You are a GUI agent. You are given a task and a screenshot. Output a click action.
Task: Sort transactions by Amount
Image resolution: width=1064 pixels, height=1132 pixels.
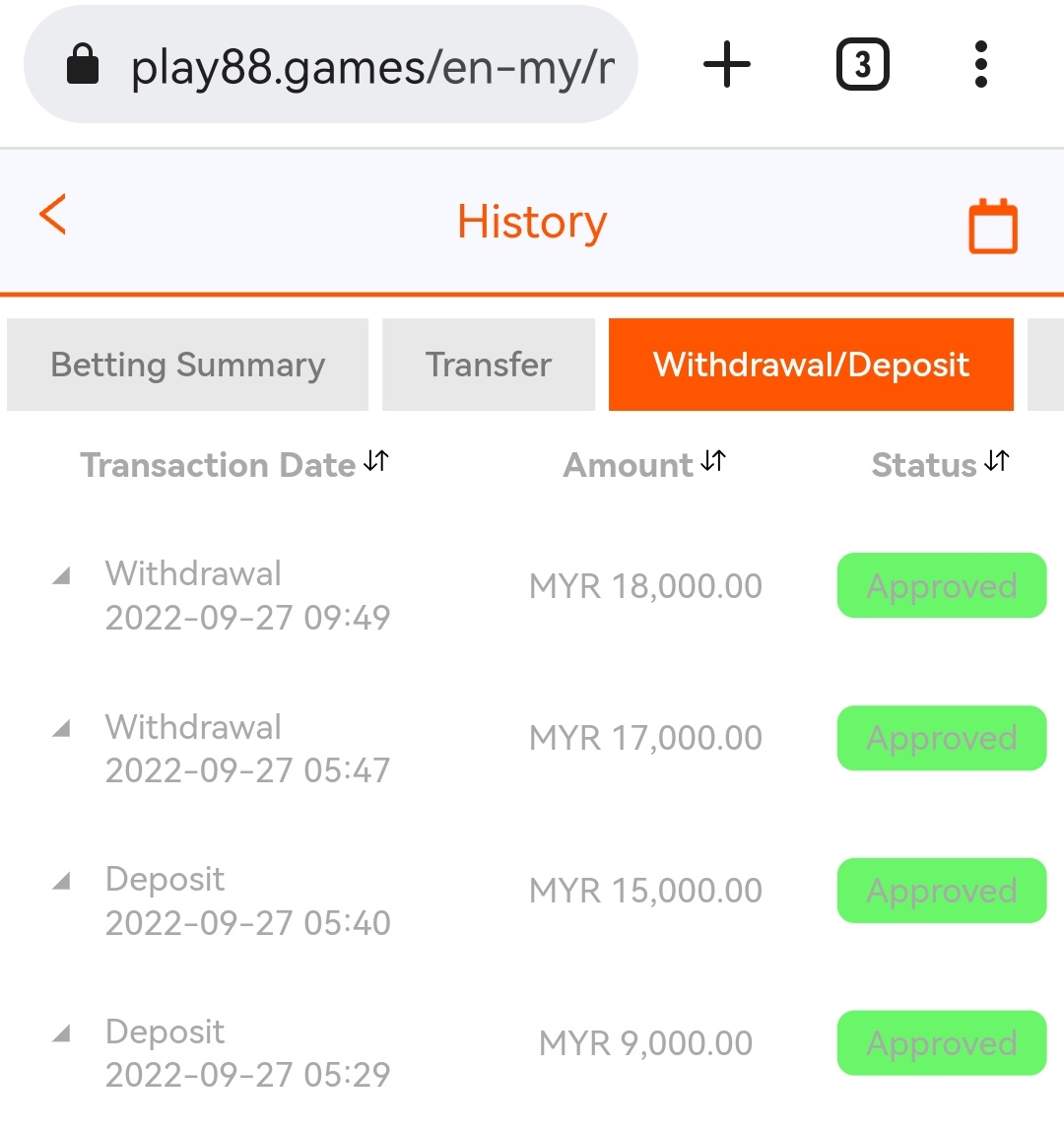pyautogui.click(x=644, y=464)
